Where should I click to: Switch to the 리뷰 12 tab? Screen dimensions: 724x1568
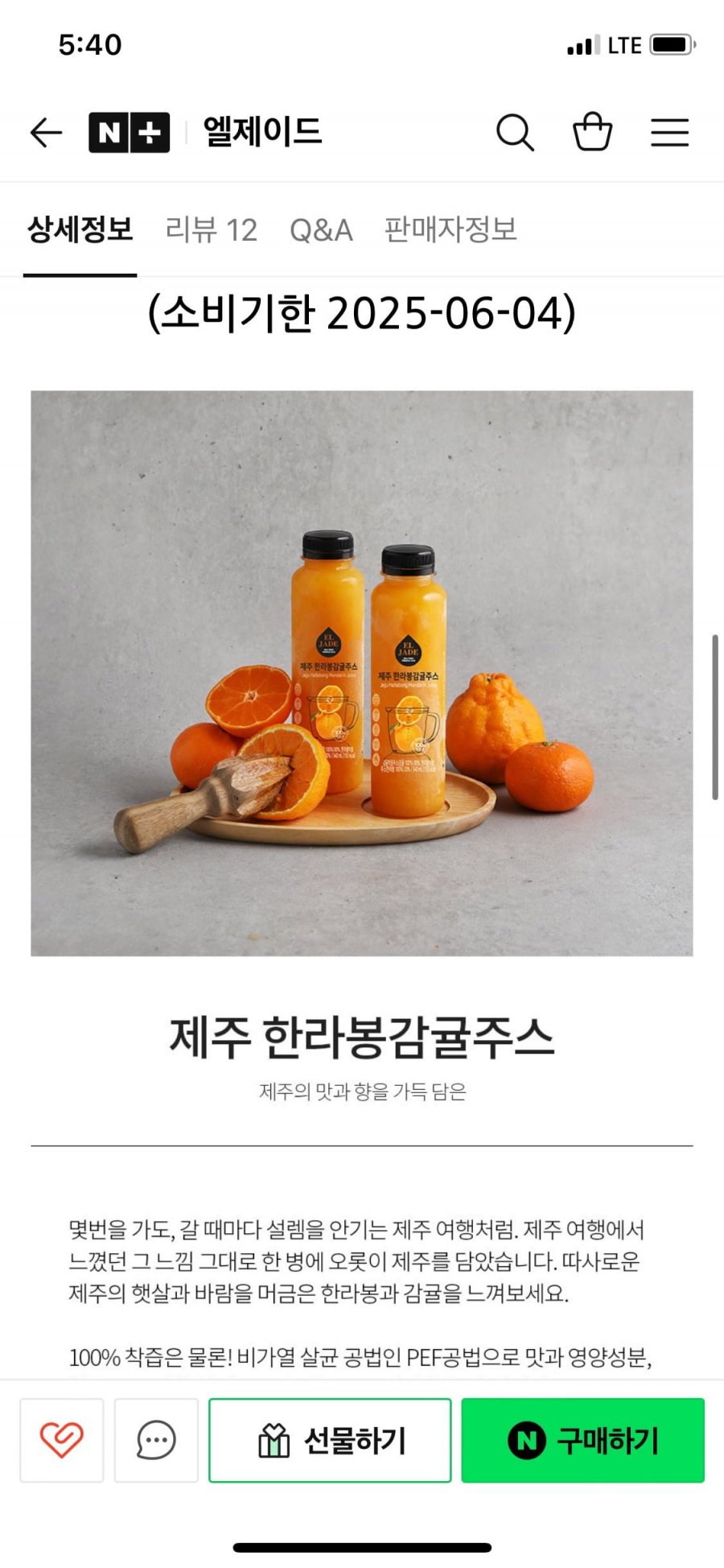211,230
